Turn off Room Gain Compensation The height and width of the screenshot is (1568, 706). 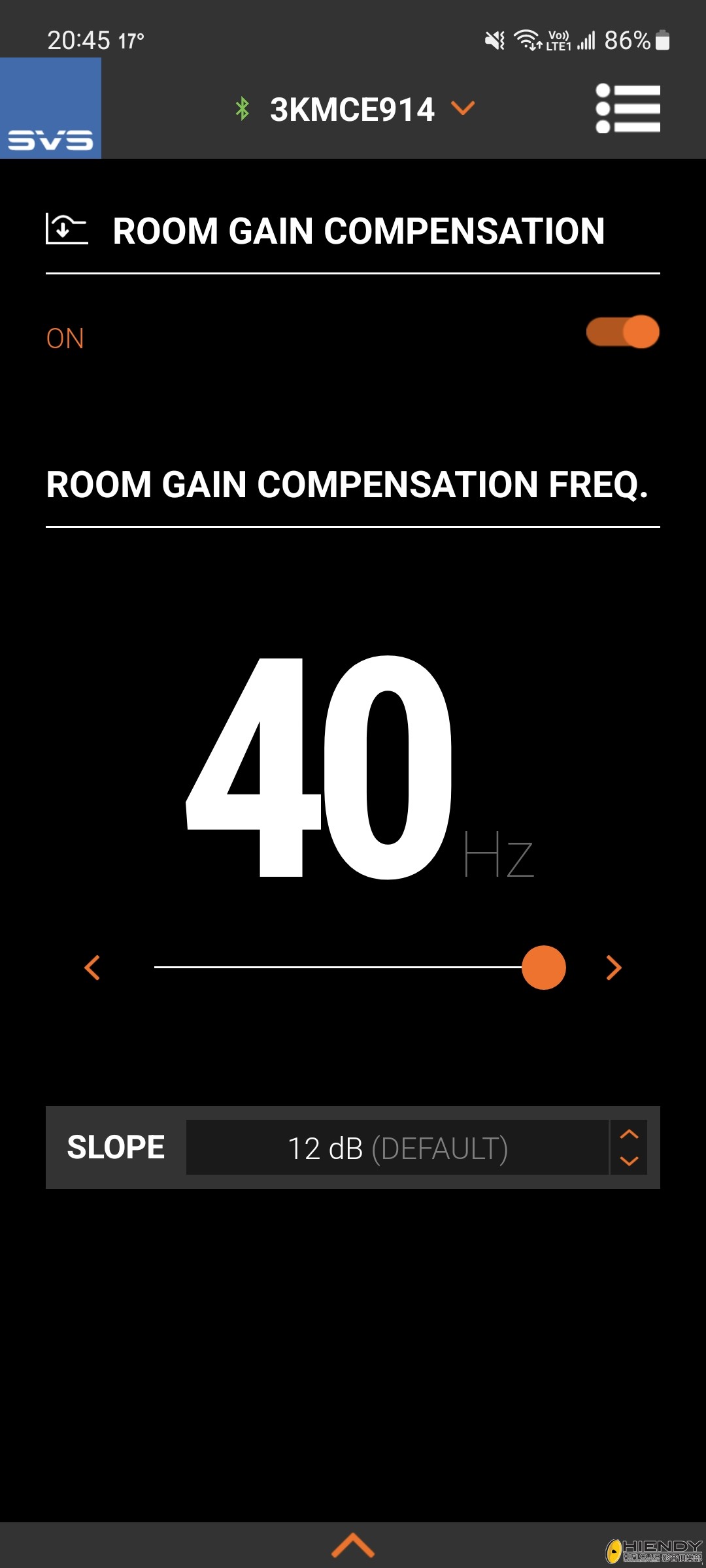point(622,332)
